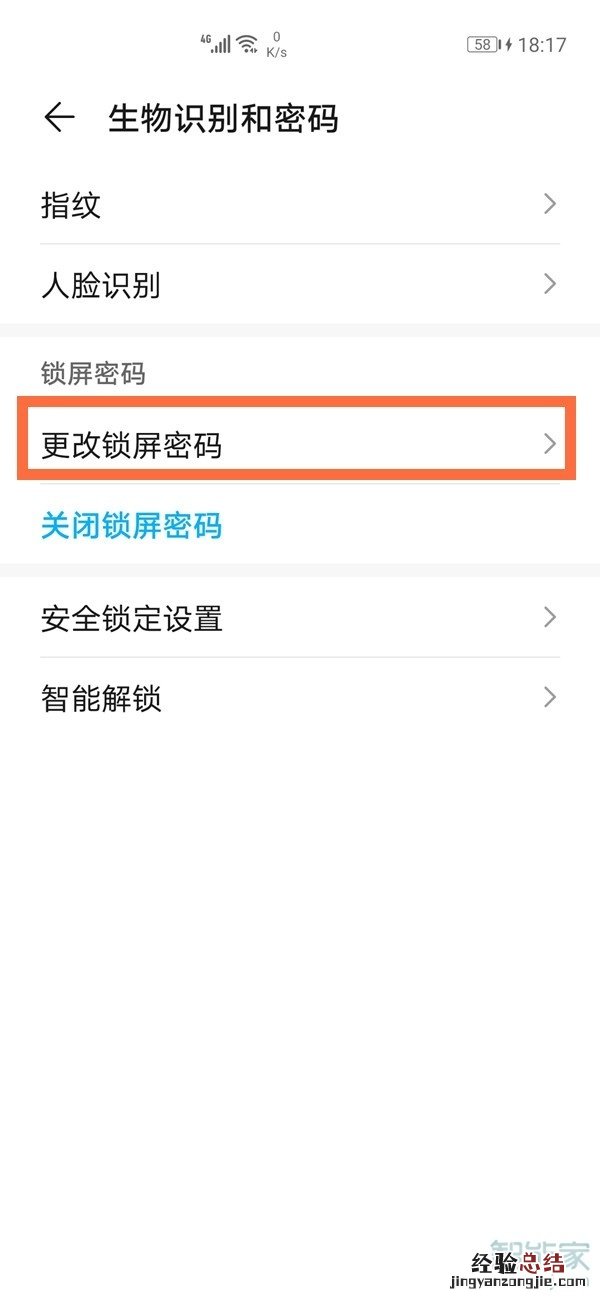
Task: Go back from 生物识别和密码 screen
Action: [60, 118]
